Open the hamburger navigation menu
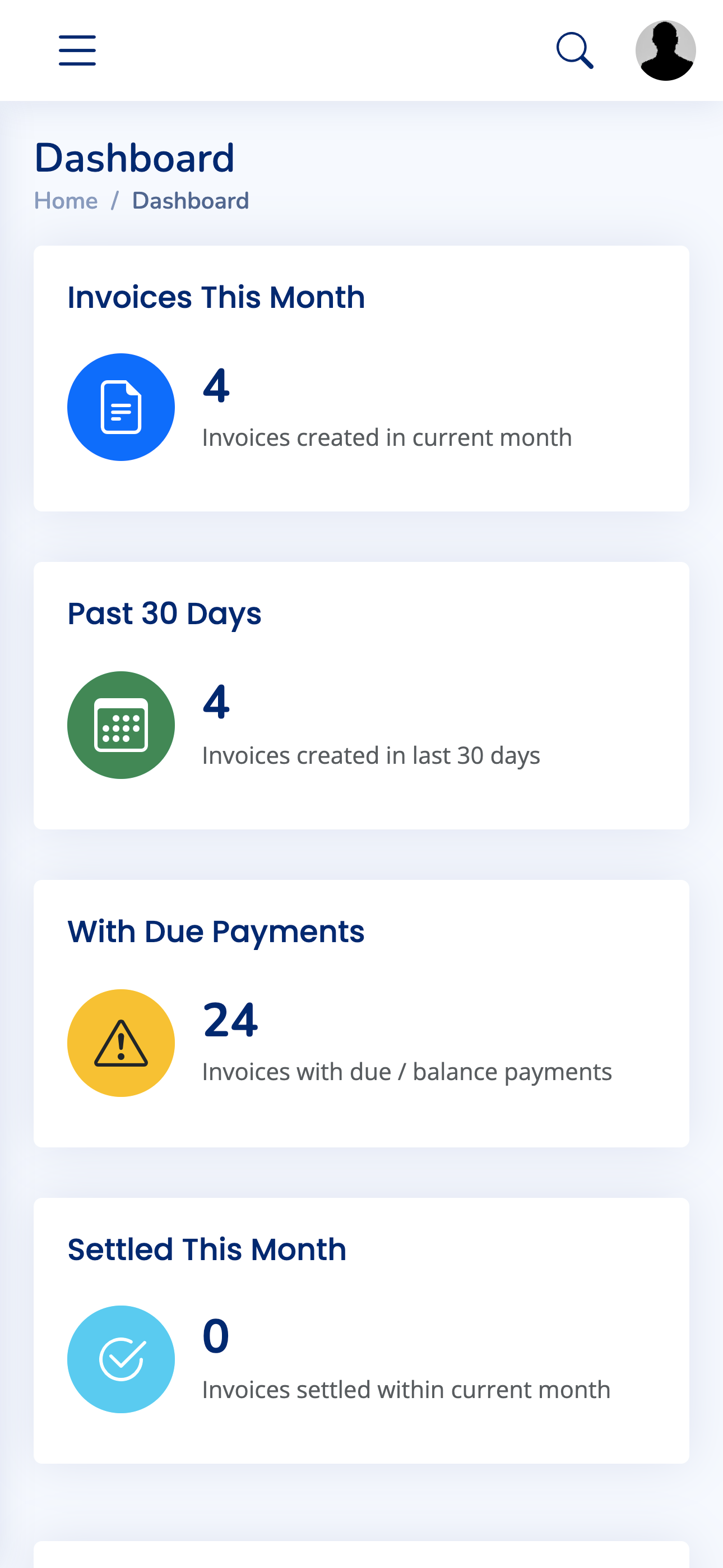This screenshot has height=1568, width=723. [x=77, y=50]
